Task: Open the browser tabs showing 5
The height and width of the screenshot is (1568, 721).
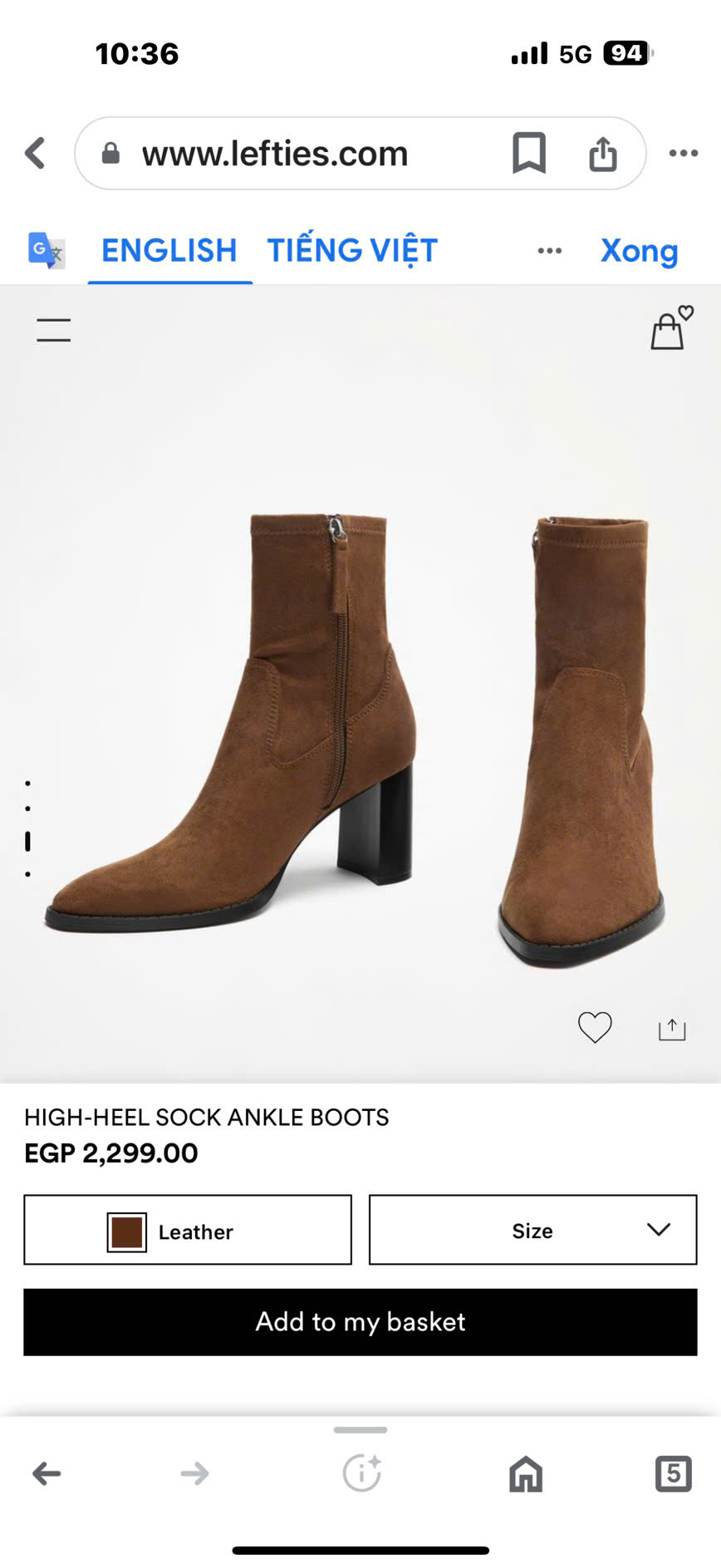Action: [x=674, y=1474]
